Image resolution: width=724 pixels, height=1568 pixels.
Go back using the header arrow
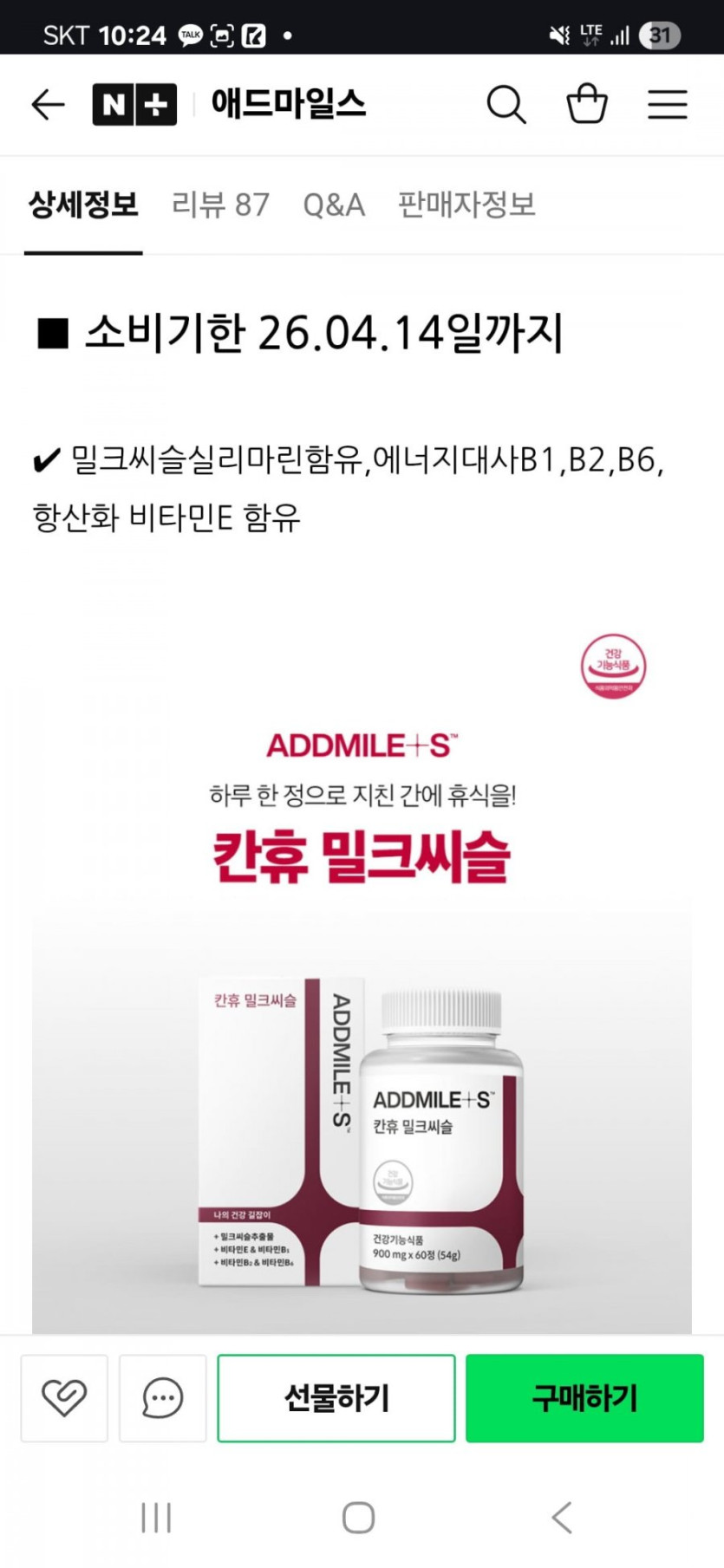[48, 105]
